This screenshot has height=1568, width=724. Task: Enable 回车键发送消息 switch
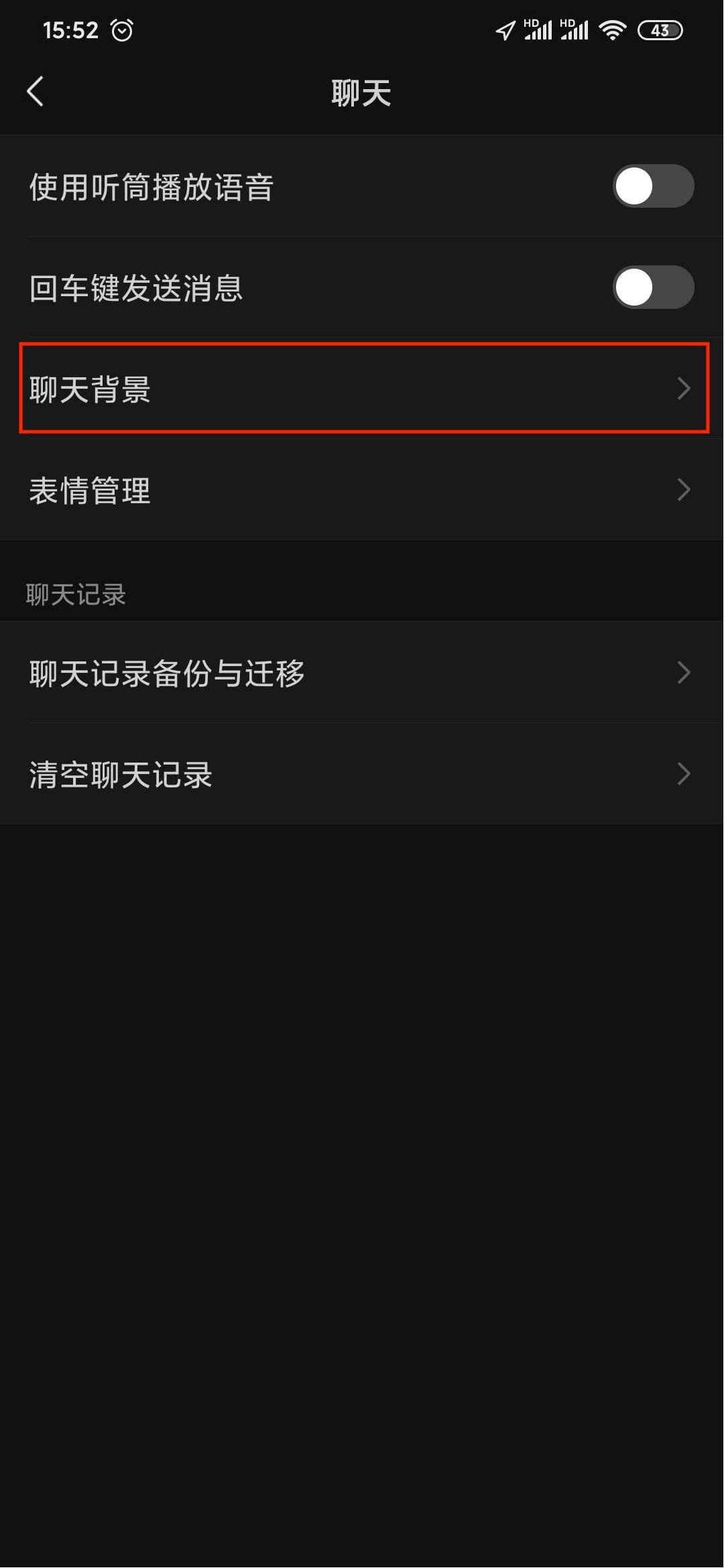[x=652, y=287]
